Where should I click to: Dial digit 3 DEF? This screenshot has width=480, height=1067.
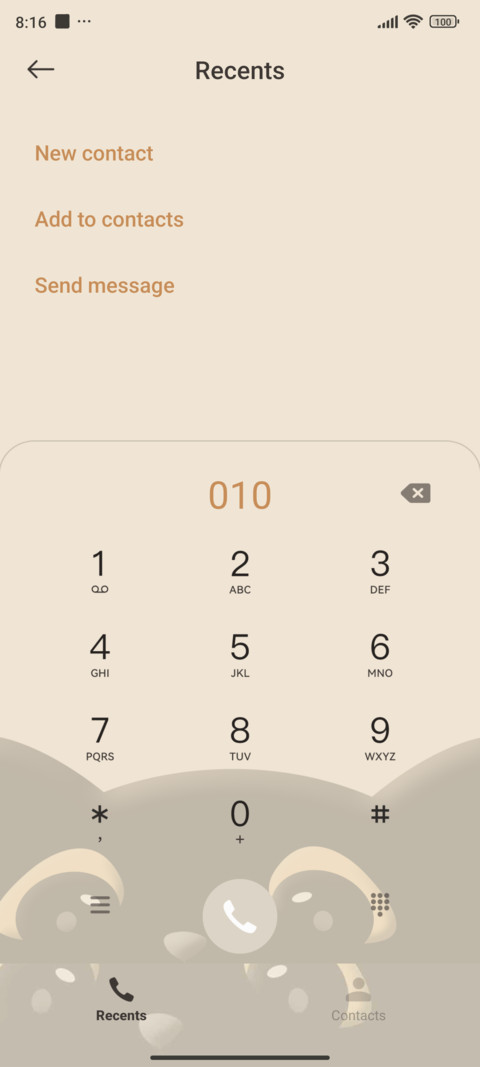click(380, 573)
